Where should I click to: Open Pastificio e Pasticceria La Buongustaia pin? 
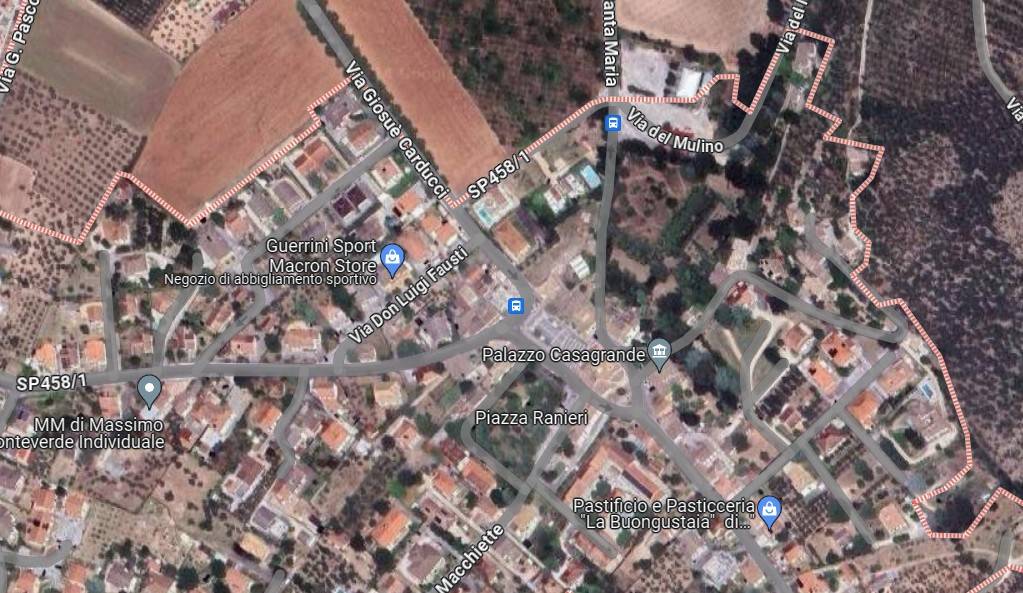tap(768, 510)
